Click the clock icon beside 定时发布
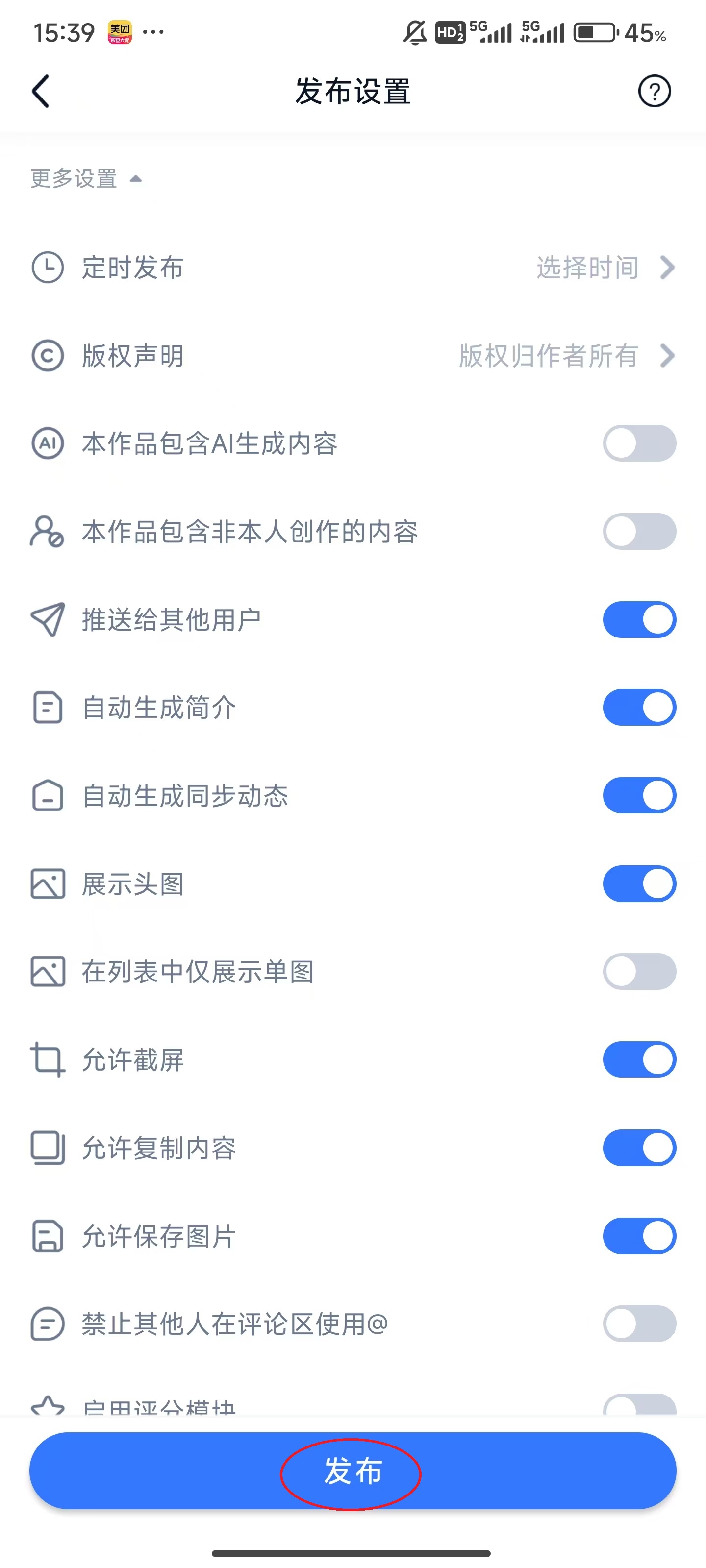The height and width of the screenshot is (1568, 706). click(x=48, y=267)
